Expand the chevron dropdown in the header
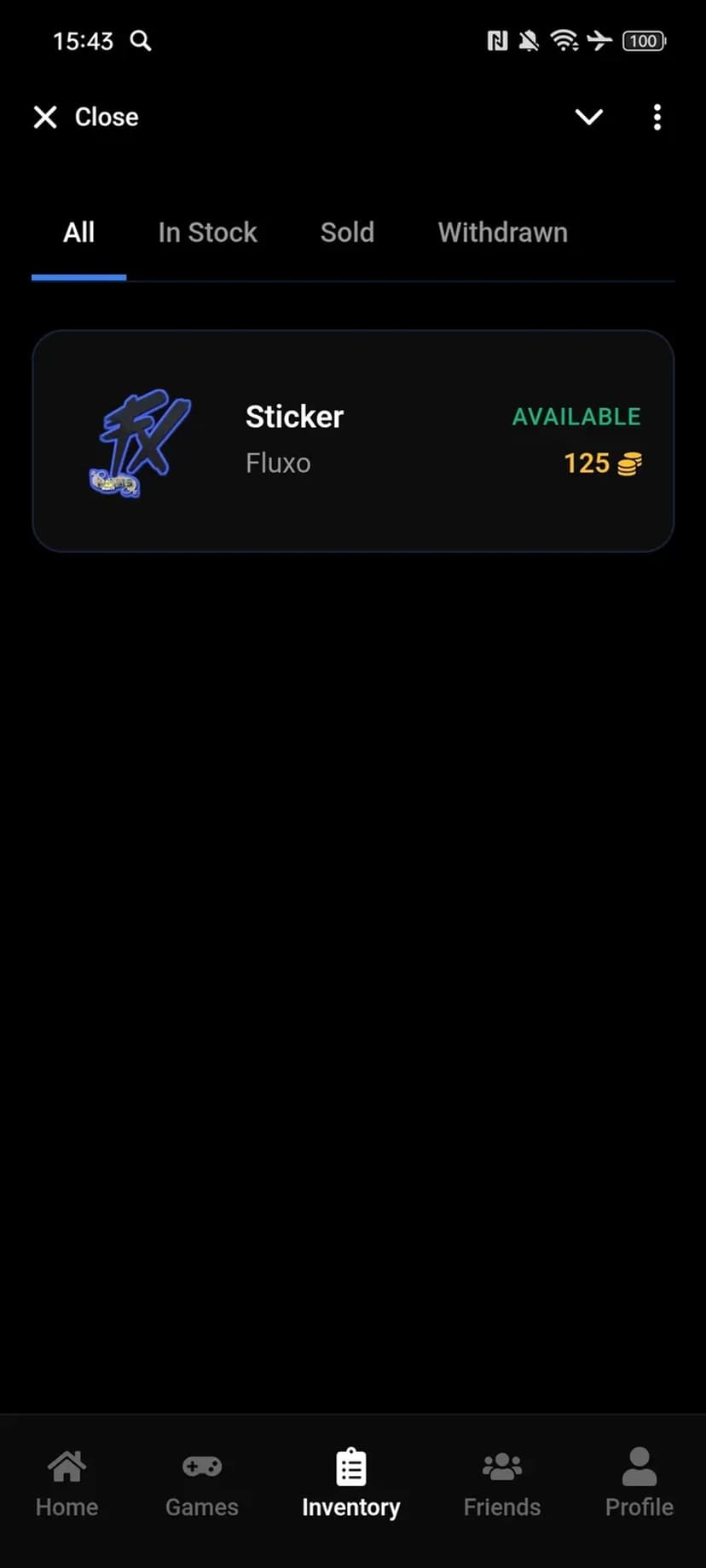 pyautogui.click(x=589, y=117)
